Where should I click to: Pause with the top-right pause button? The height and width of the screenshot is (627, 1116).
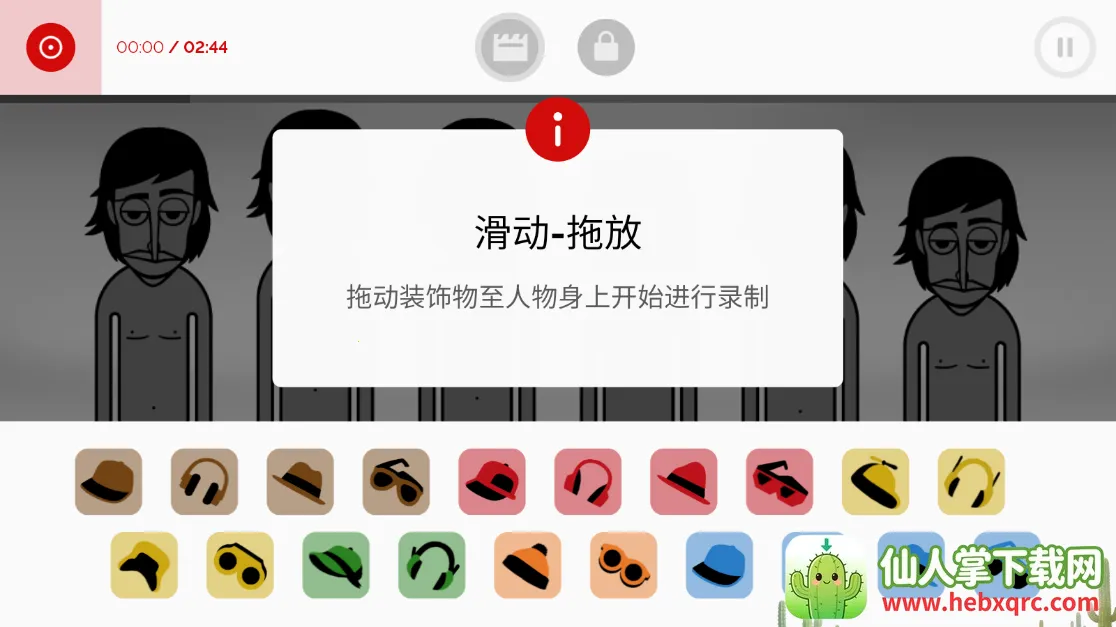pos(1065,47)
